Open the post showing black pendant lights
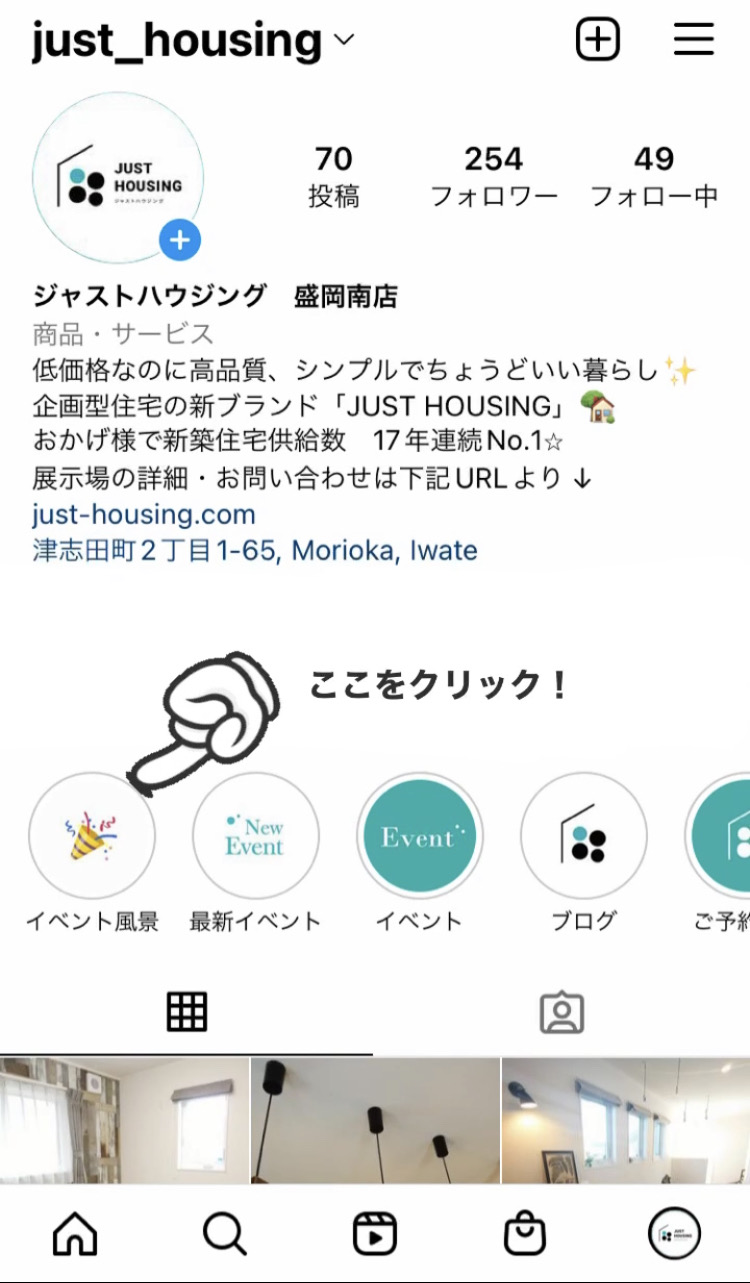This screenshot has width=750, height=1283. 375,1120
